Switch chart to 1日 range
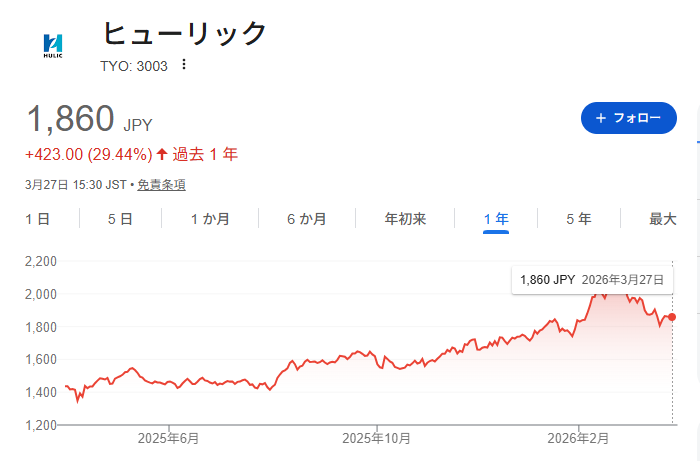The image size is (700, 461). point(37,219)
